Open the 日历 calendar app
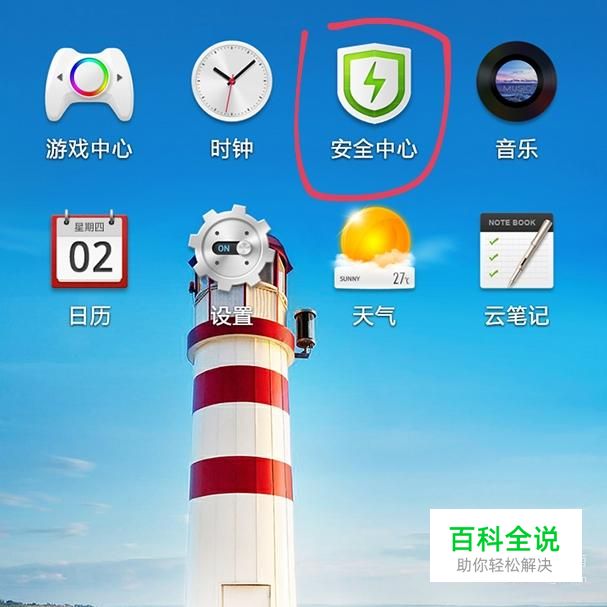Viewport: 607px width, 607px height. 89,251
